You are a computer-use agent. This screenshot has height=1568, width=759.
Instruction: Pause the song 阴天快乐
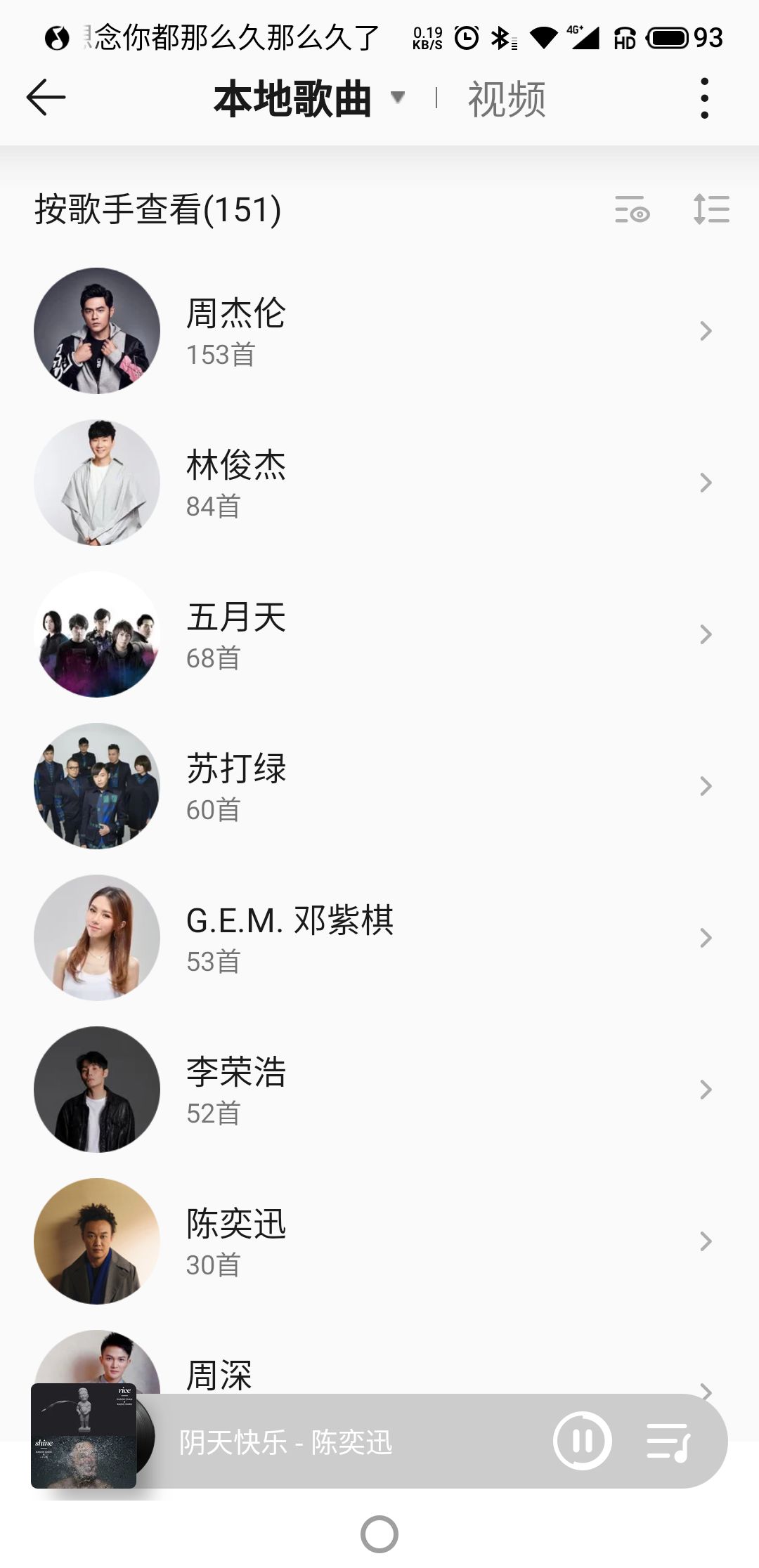pyautogui.click(x=582, y=1442)
